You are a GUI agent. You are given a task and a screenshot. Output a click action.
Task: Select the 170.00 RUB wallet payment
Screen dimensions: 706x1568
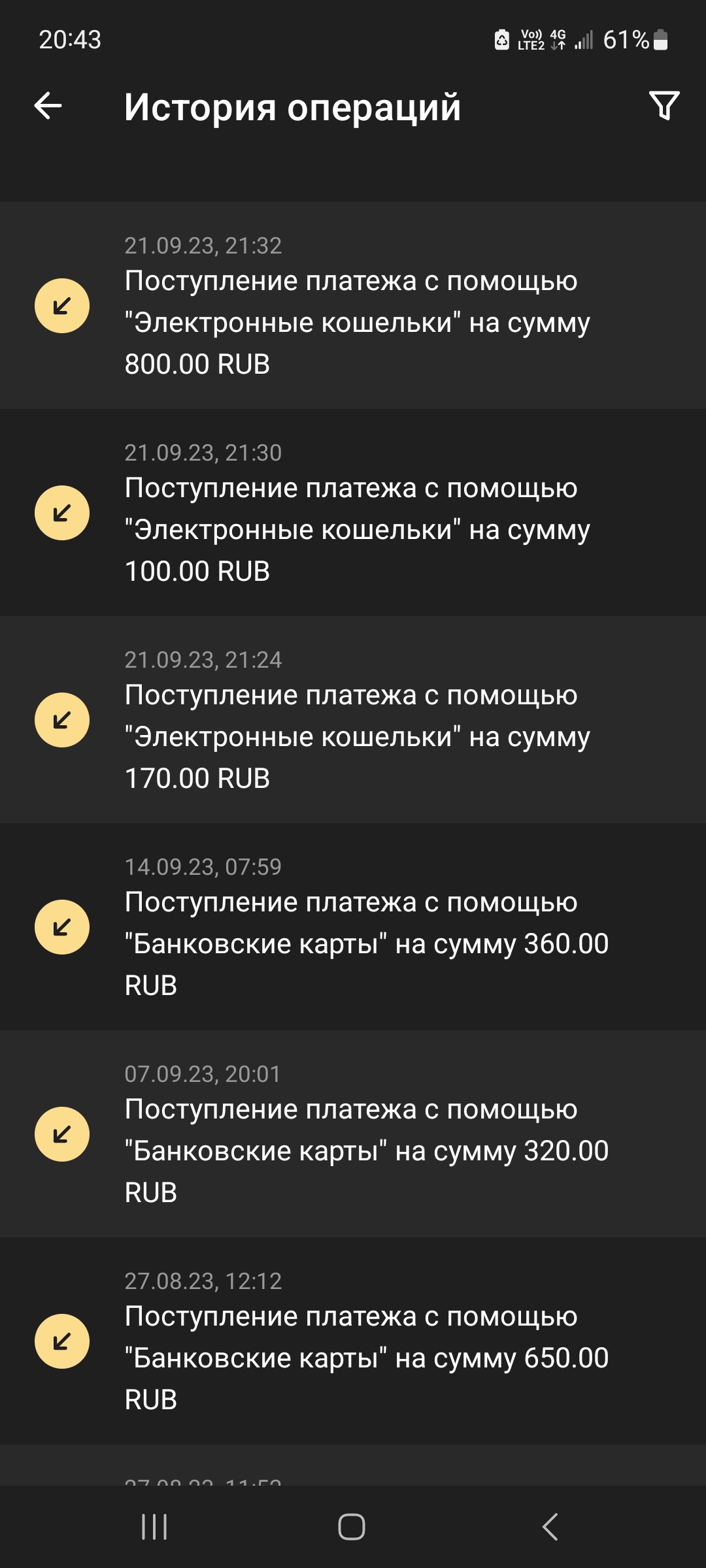tap(353, 720)
